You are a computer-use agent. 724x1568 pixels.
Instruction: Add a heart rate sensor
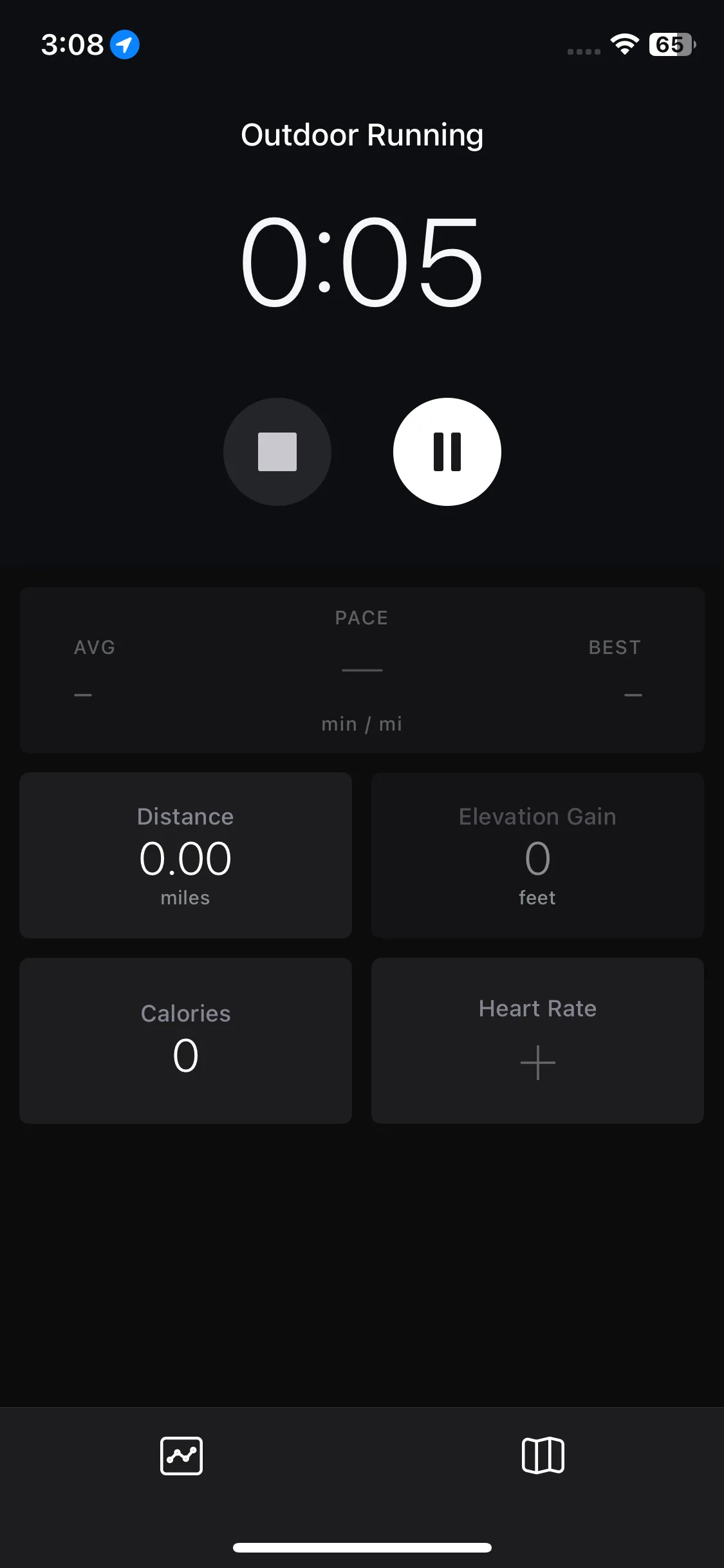coord(537,1061)
